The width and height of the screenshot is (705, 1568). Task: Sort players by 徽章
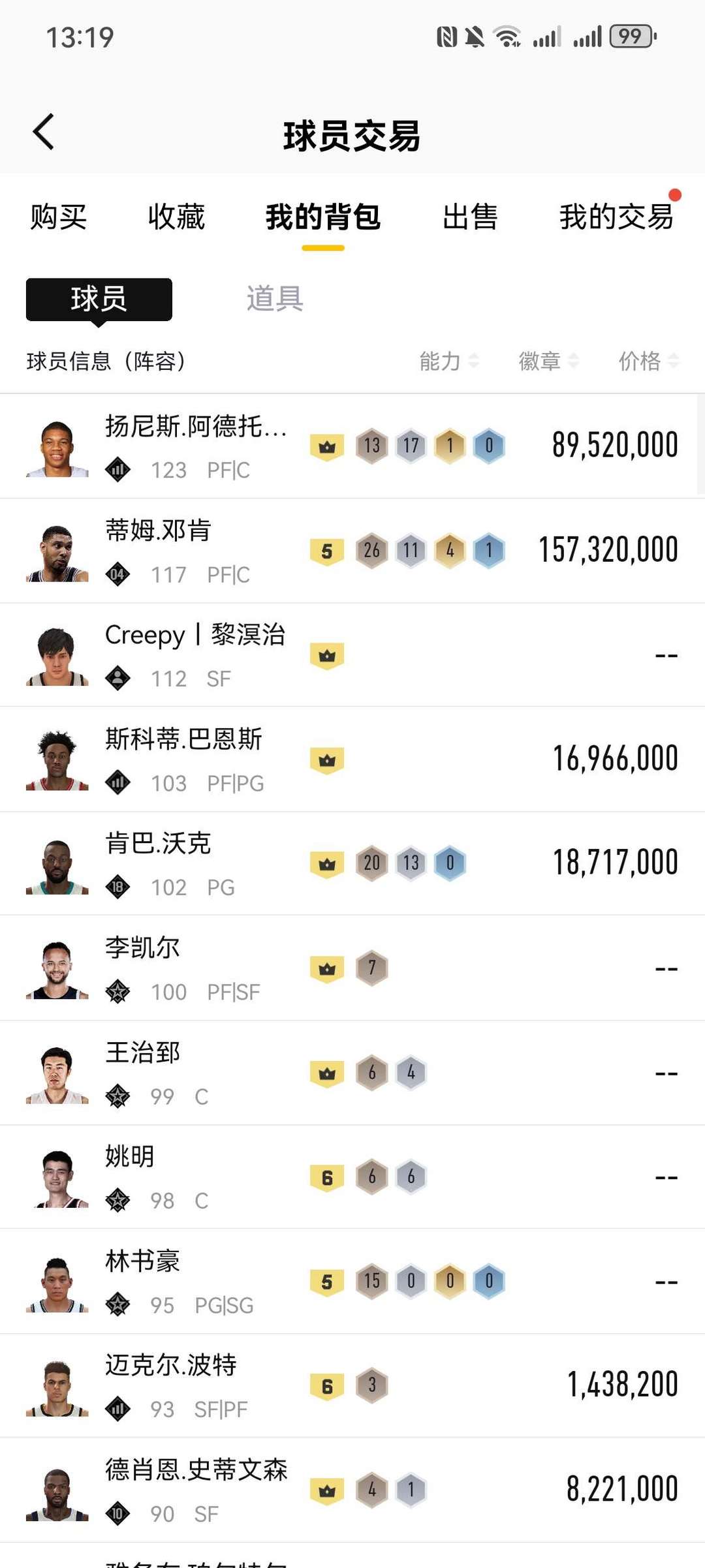(548, 360)
